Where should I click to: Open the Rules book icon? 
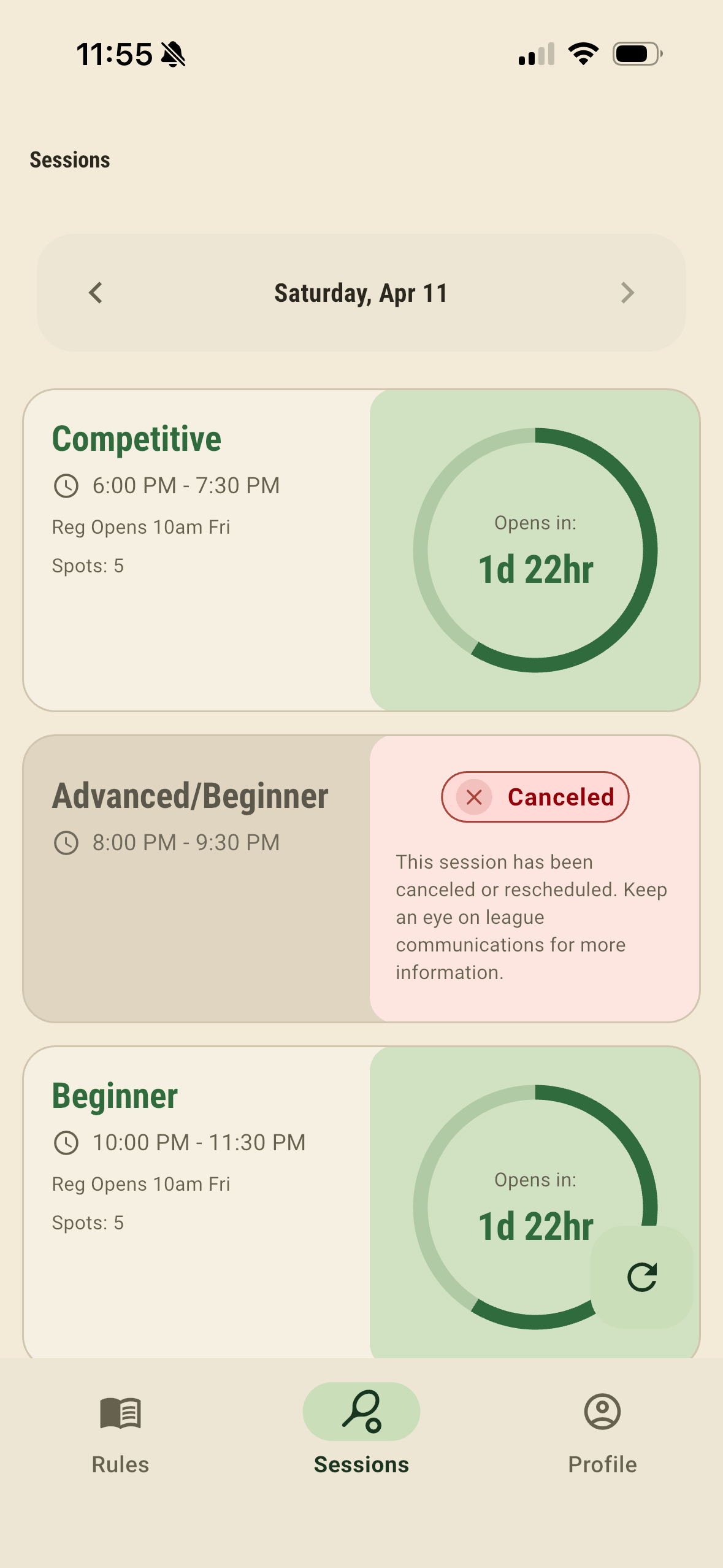tap(119, 1413)
